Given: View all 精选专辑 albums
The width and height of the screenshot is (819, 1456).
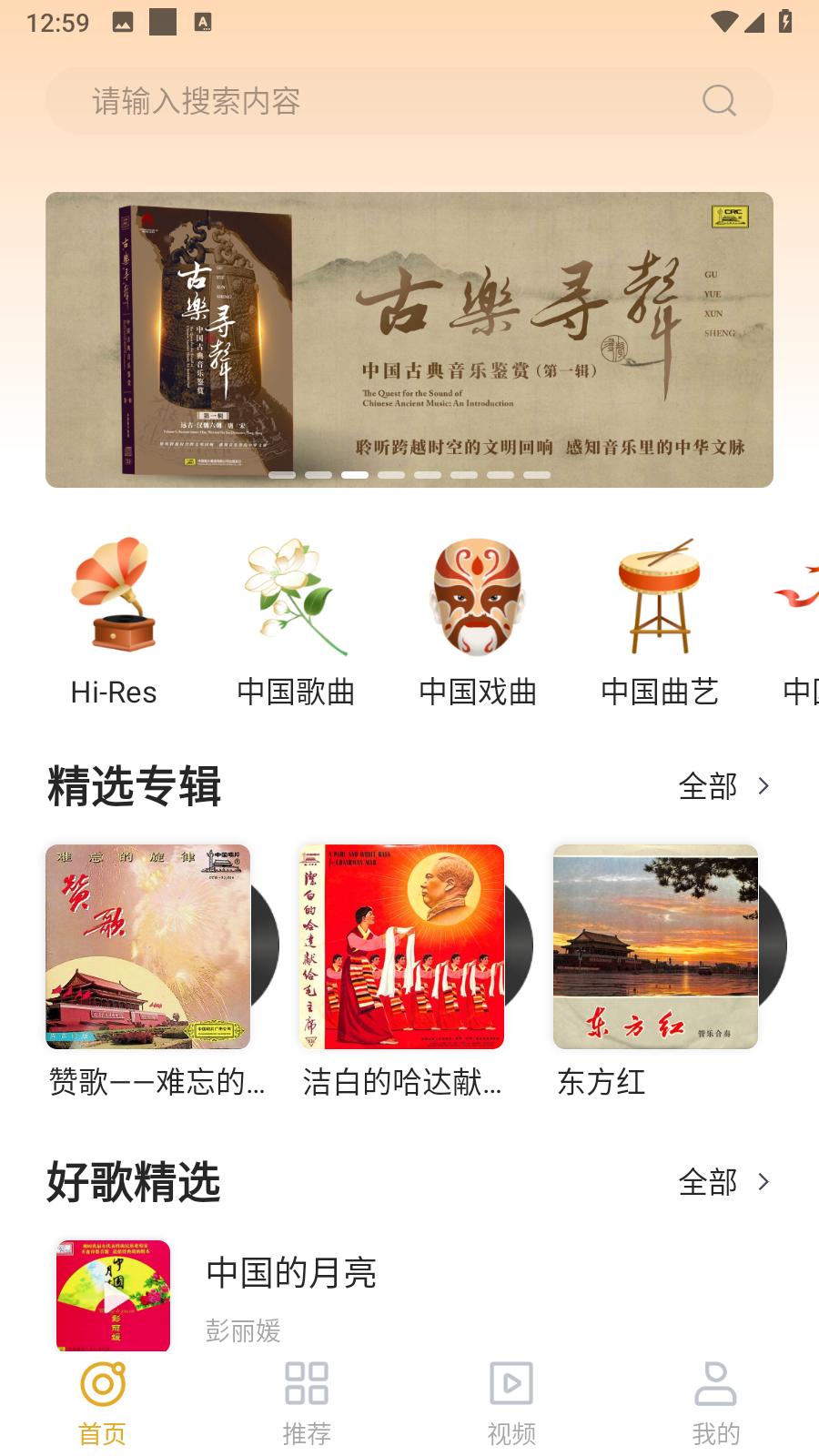Looking at the screenshot, I should [724, 786].
